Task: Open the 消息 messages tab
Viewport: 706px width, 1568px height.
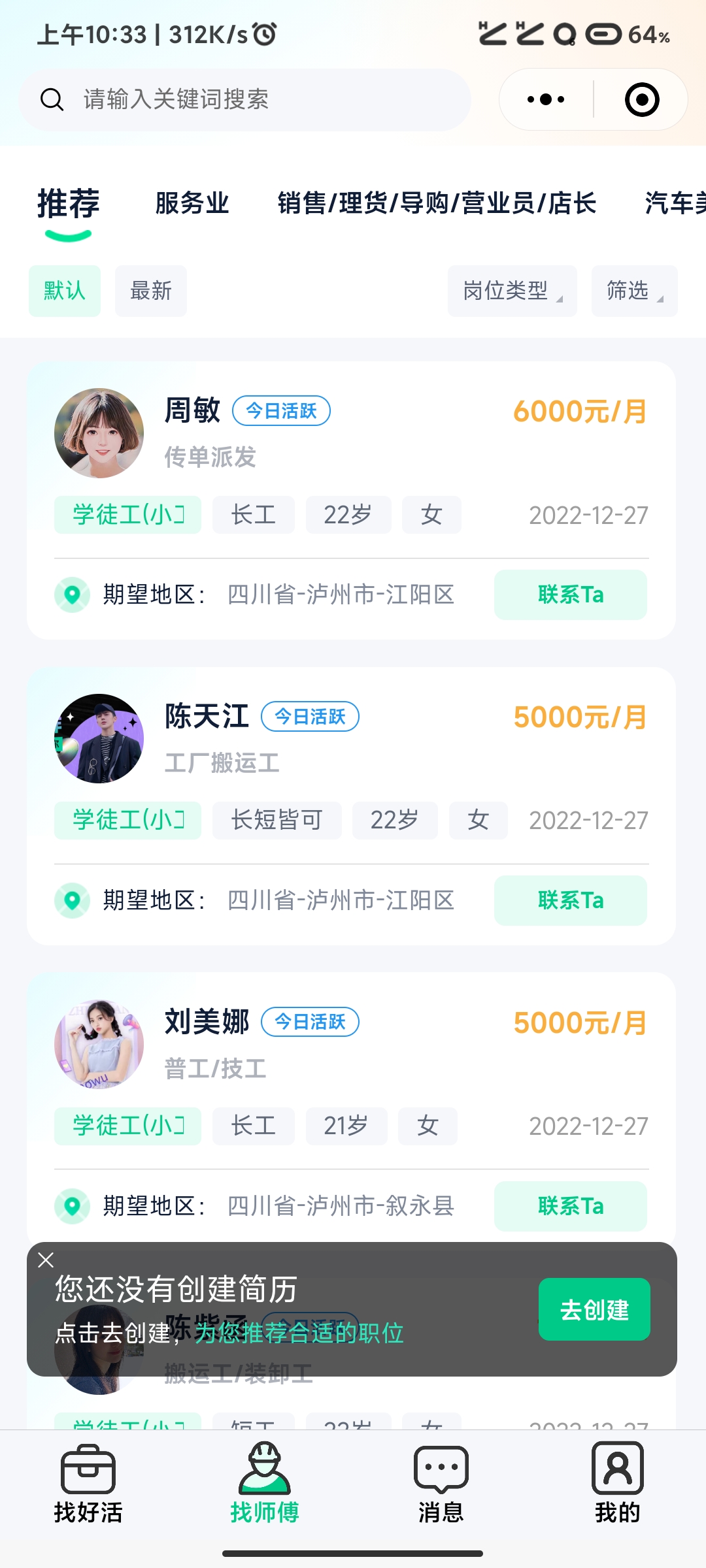Action: (441, 1483)
